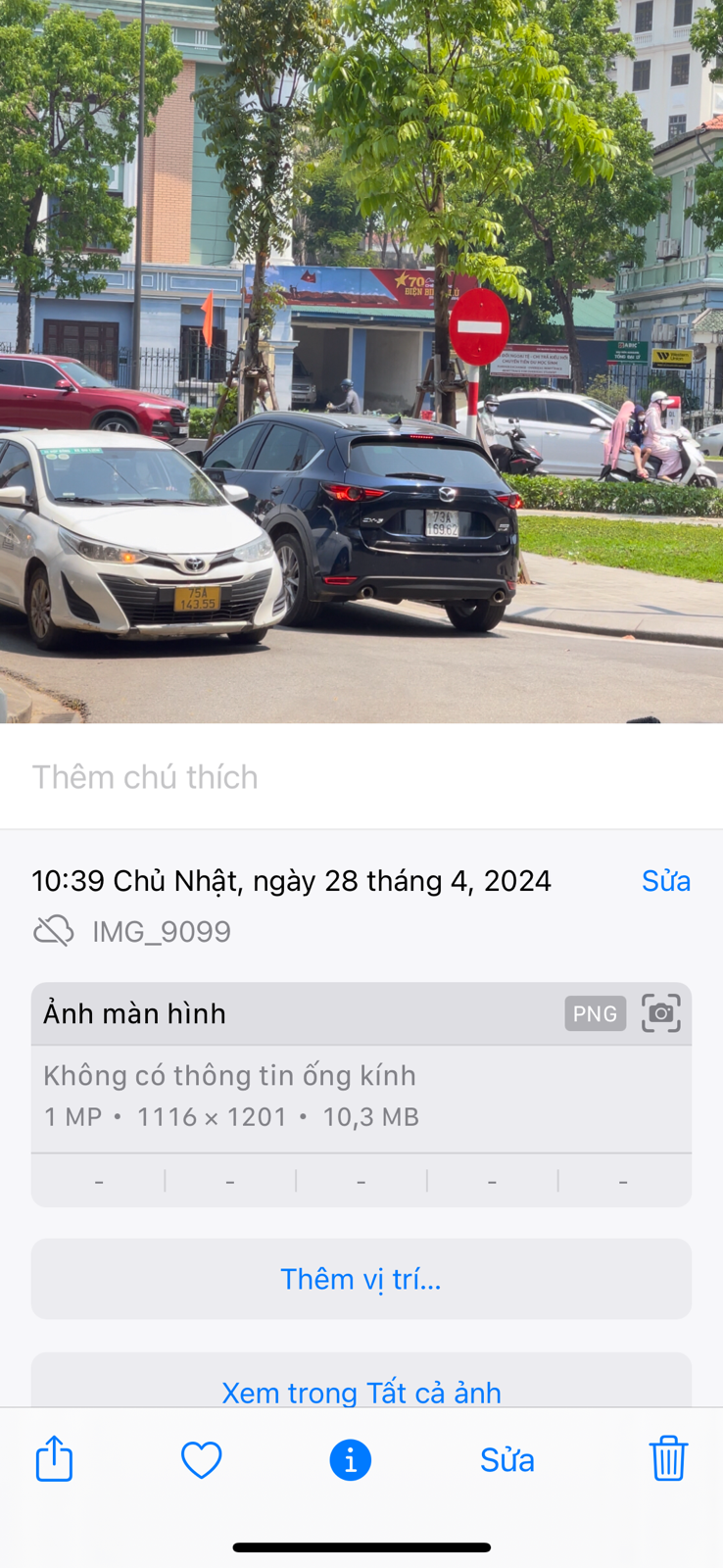
Task: Tap Thêm vị trí to add location
Action: (361, 1279)
